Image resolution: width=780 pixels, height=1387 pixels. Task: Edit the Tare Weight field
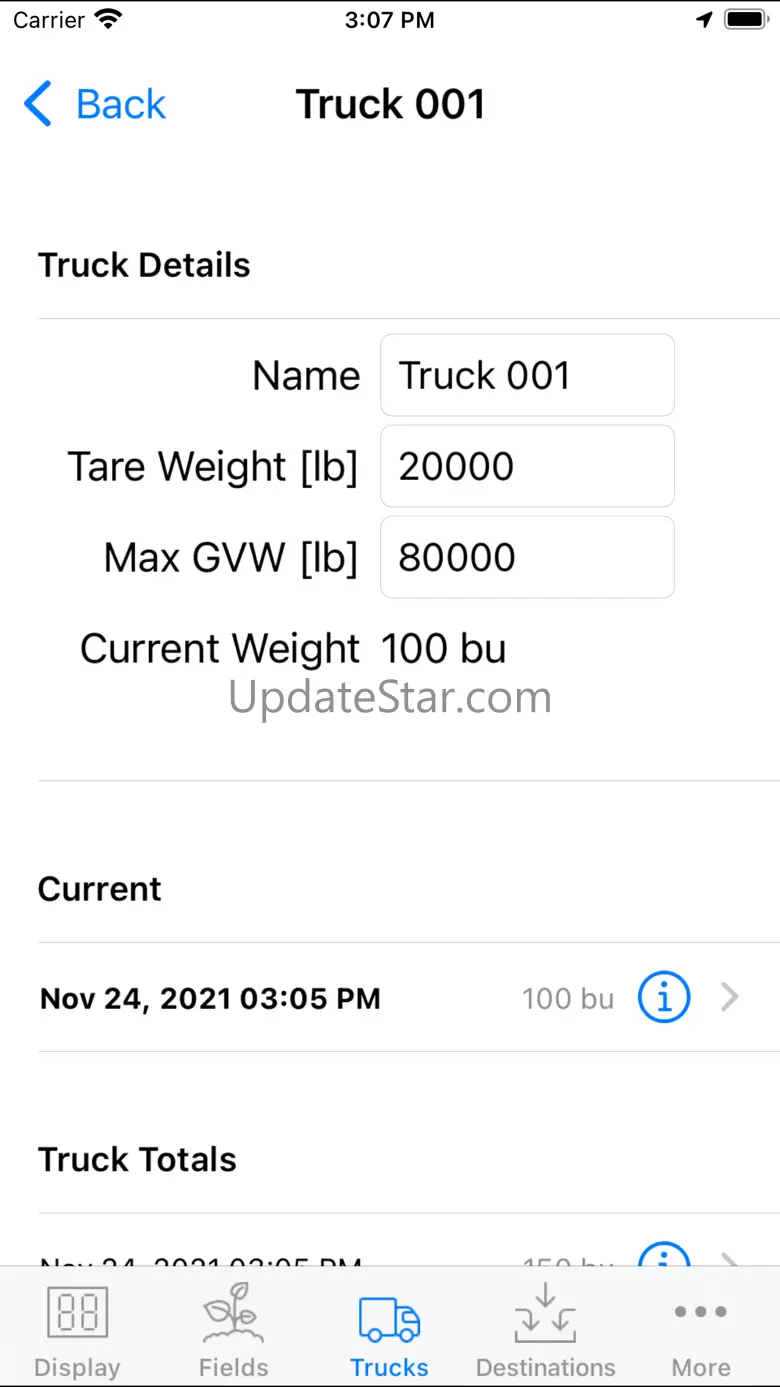(527, 466)
